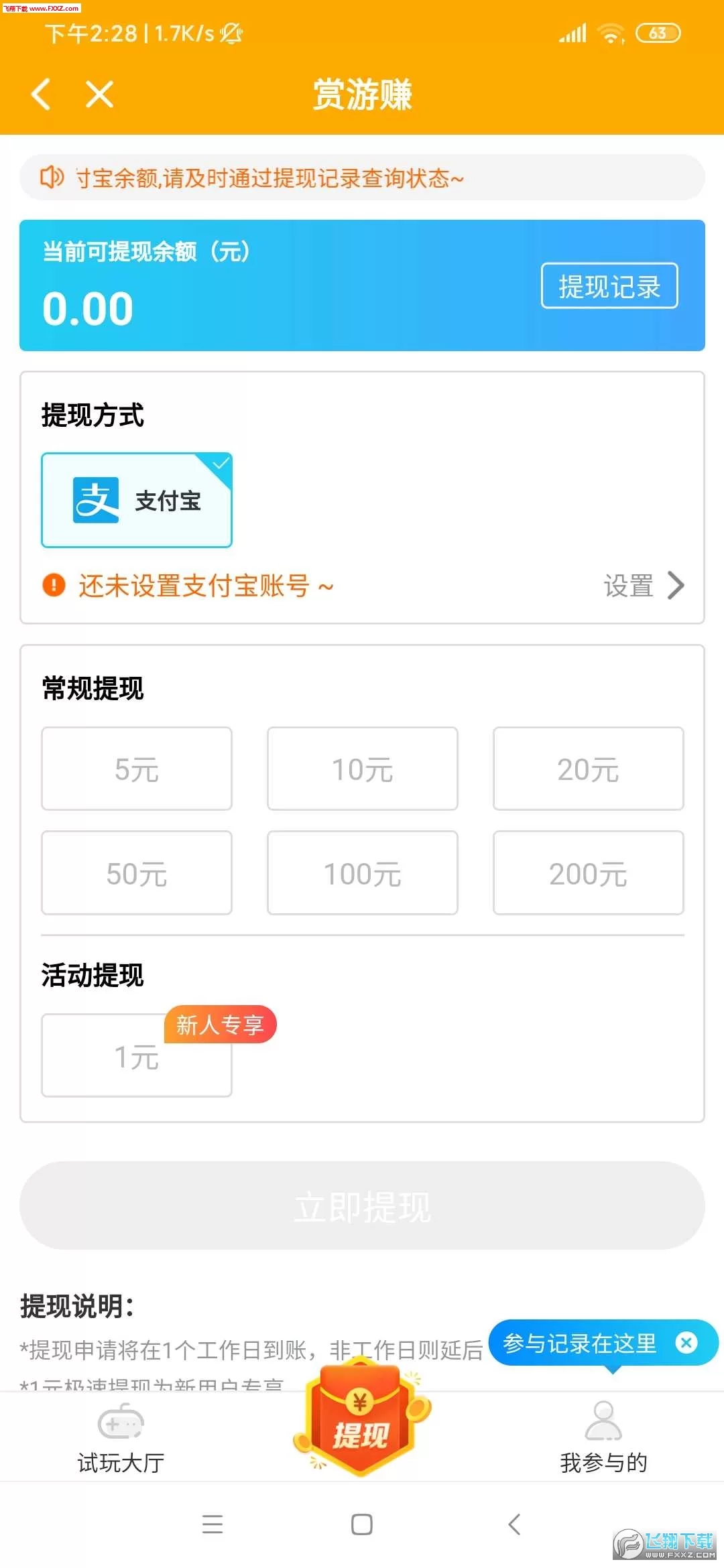This screenshot has height=1568, width=724.
Task: Tap the 立即提现 button
Action: point(362,1205)
